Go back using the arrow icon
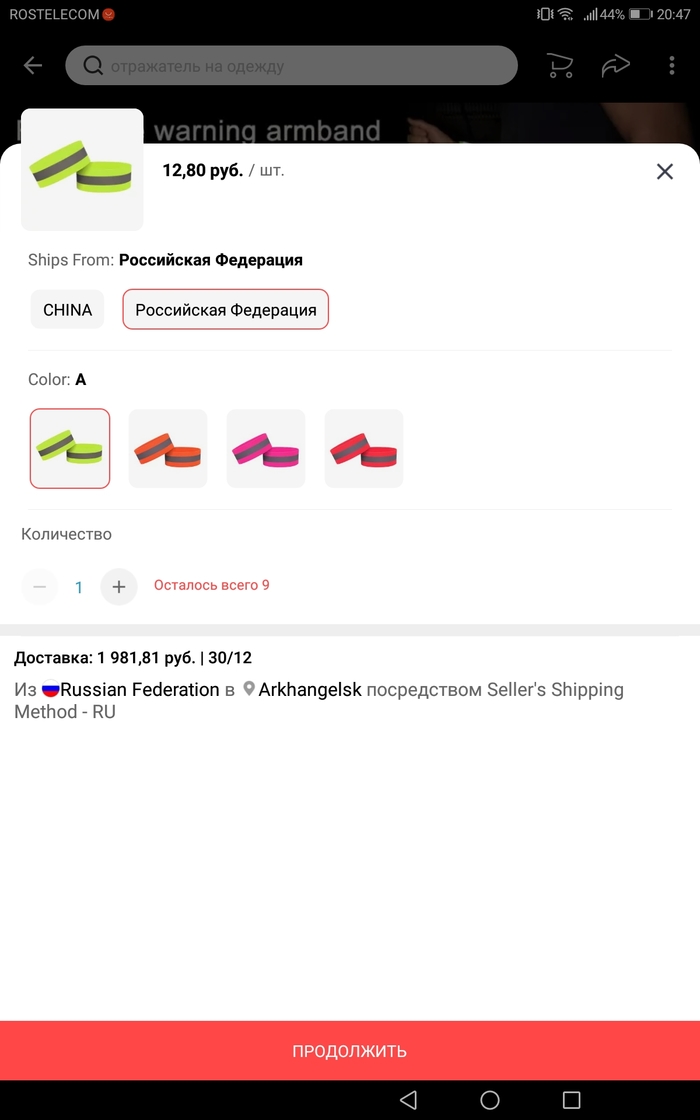 [33, 66]
